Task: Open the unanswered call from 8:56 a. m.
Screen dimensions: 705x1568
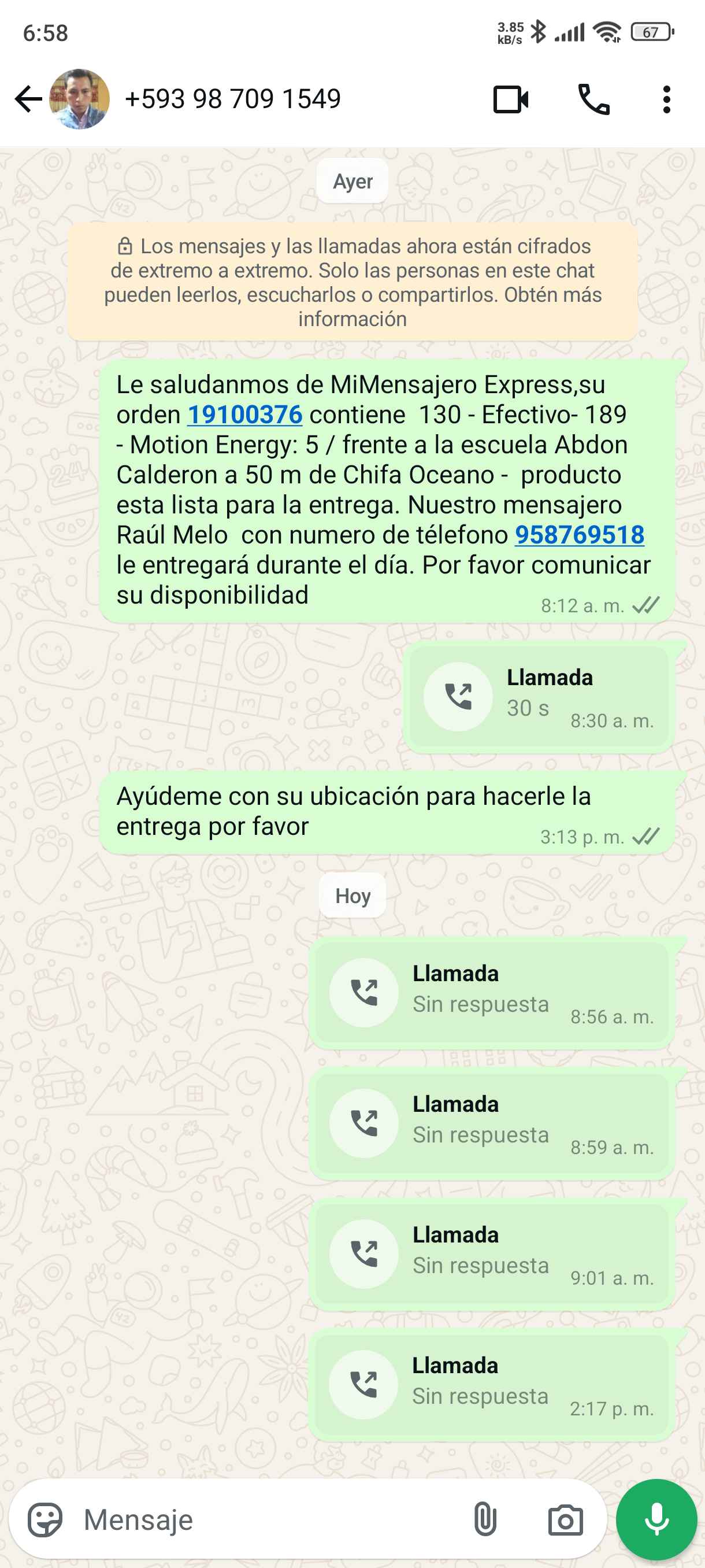Action: (492, 993)
